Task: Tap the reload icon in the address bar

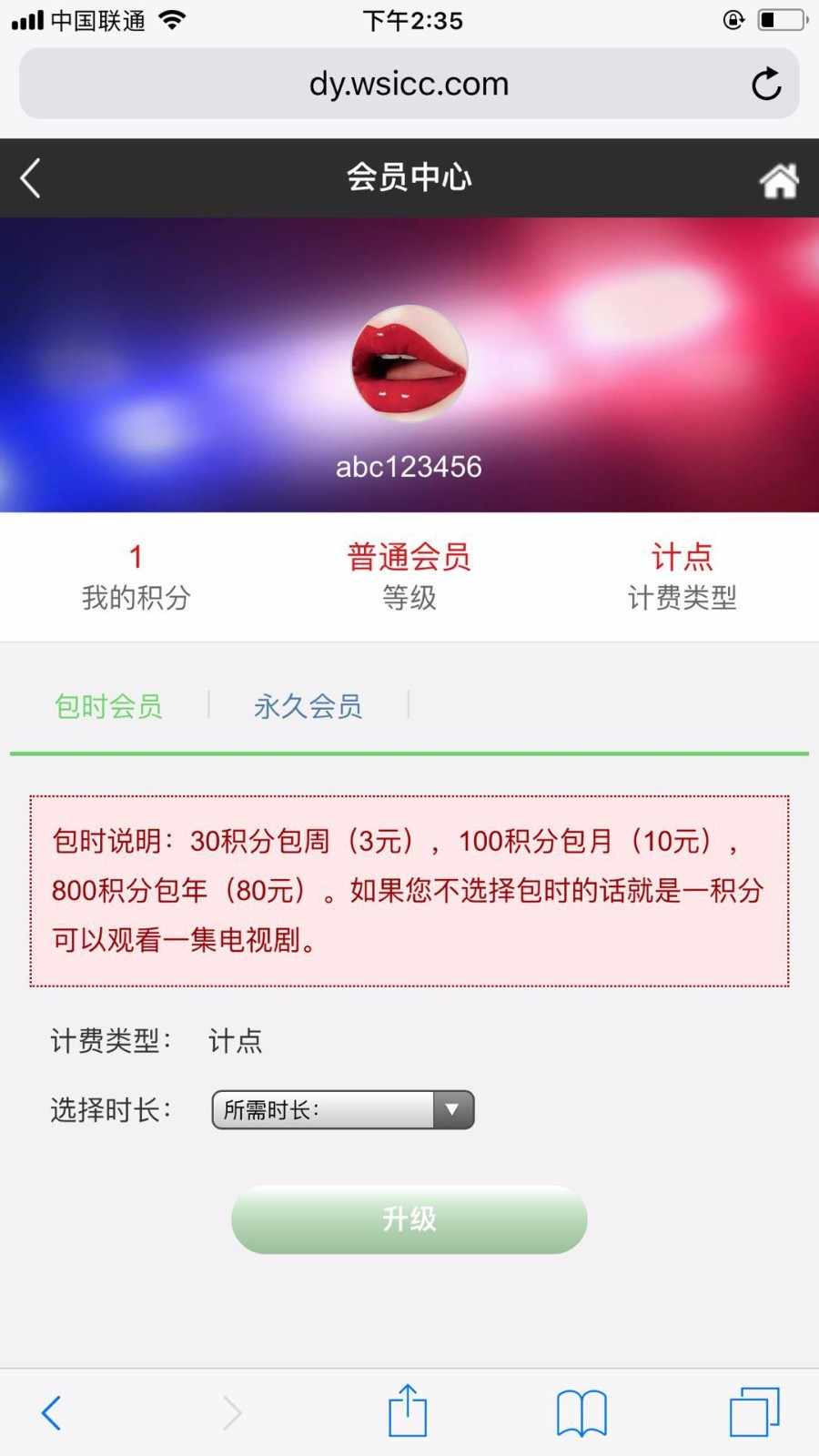Action: pyautogui.click(x=766, y=84)
